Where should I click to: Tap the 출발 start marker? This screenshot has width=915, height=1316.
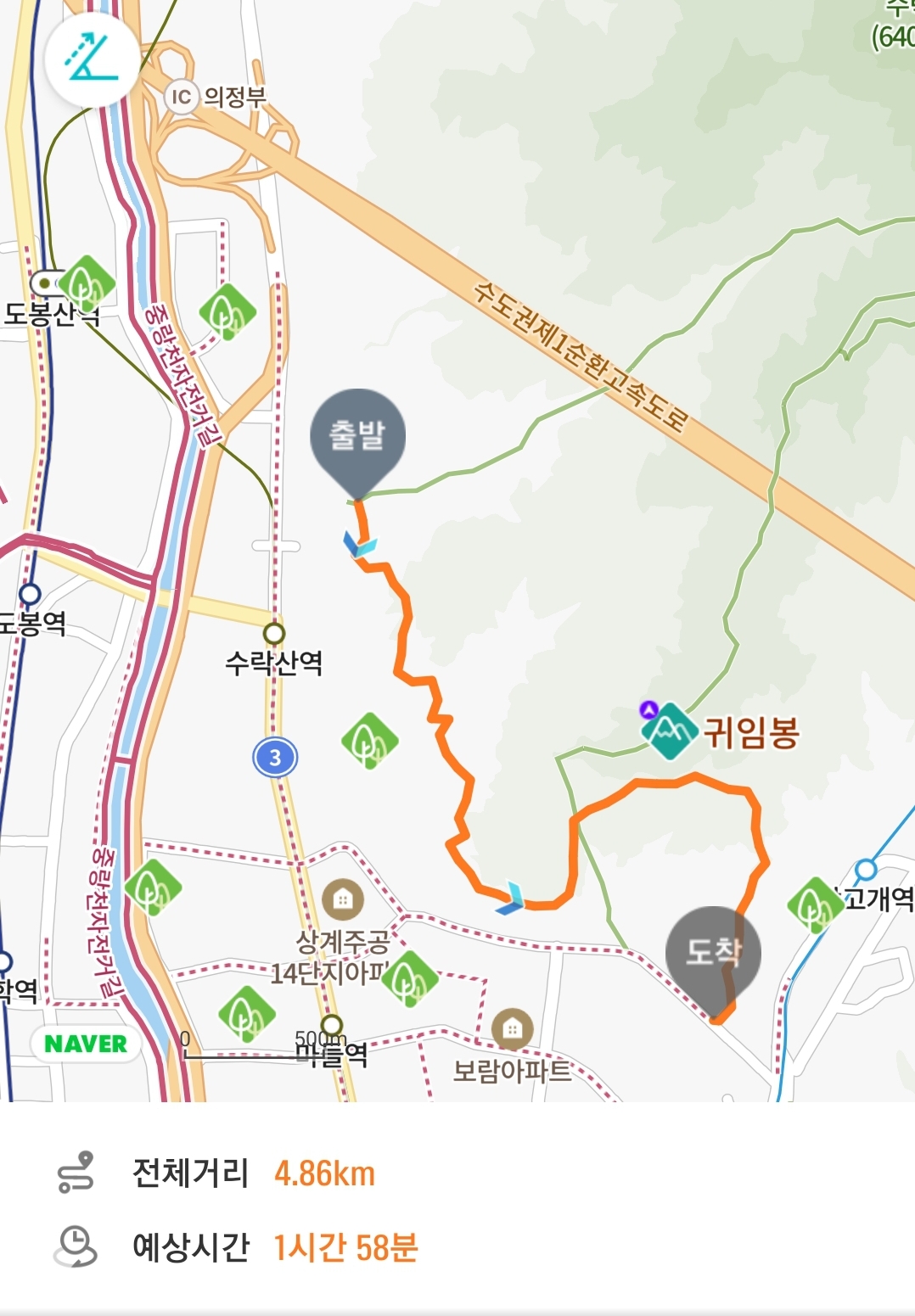click(358, 437)
